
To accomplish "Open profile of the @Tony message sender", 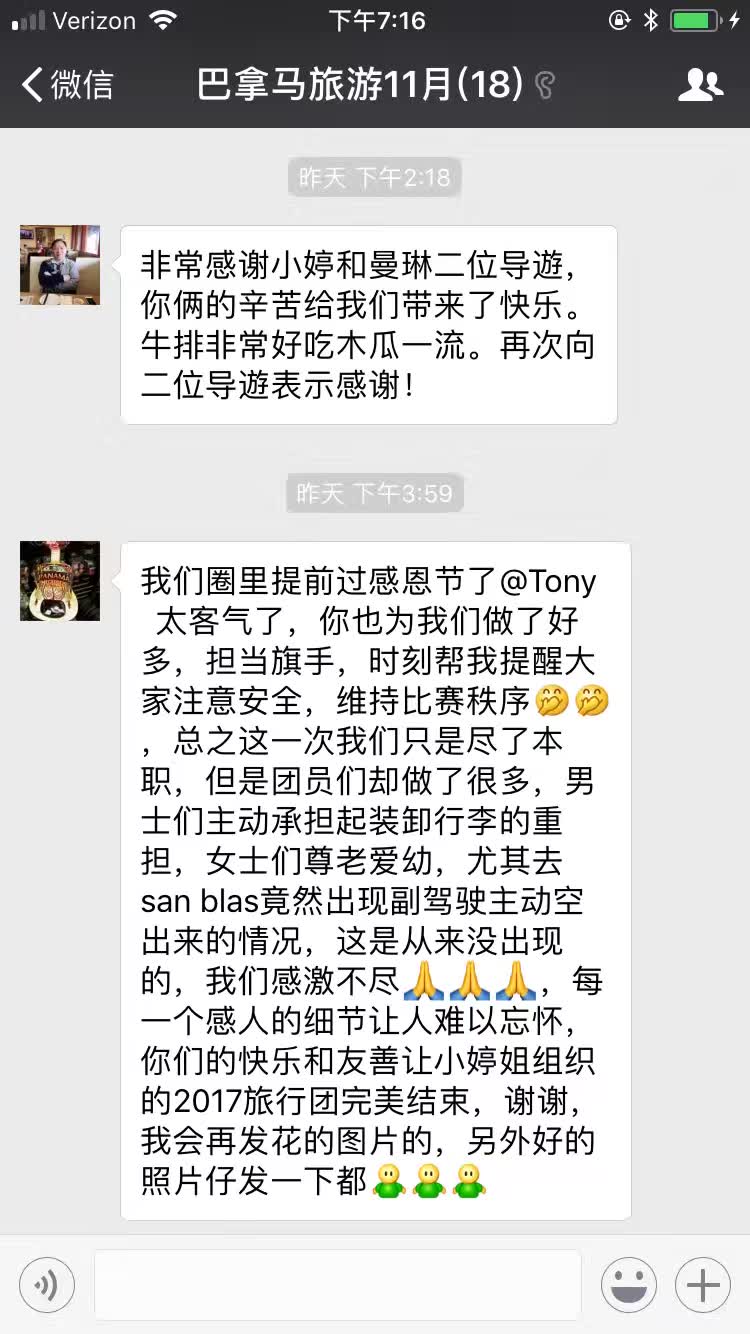I will 60,581.
